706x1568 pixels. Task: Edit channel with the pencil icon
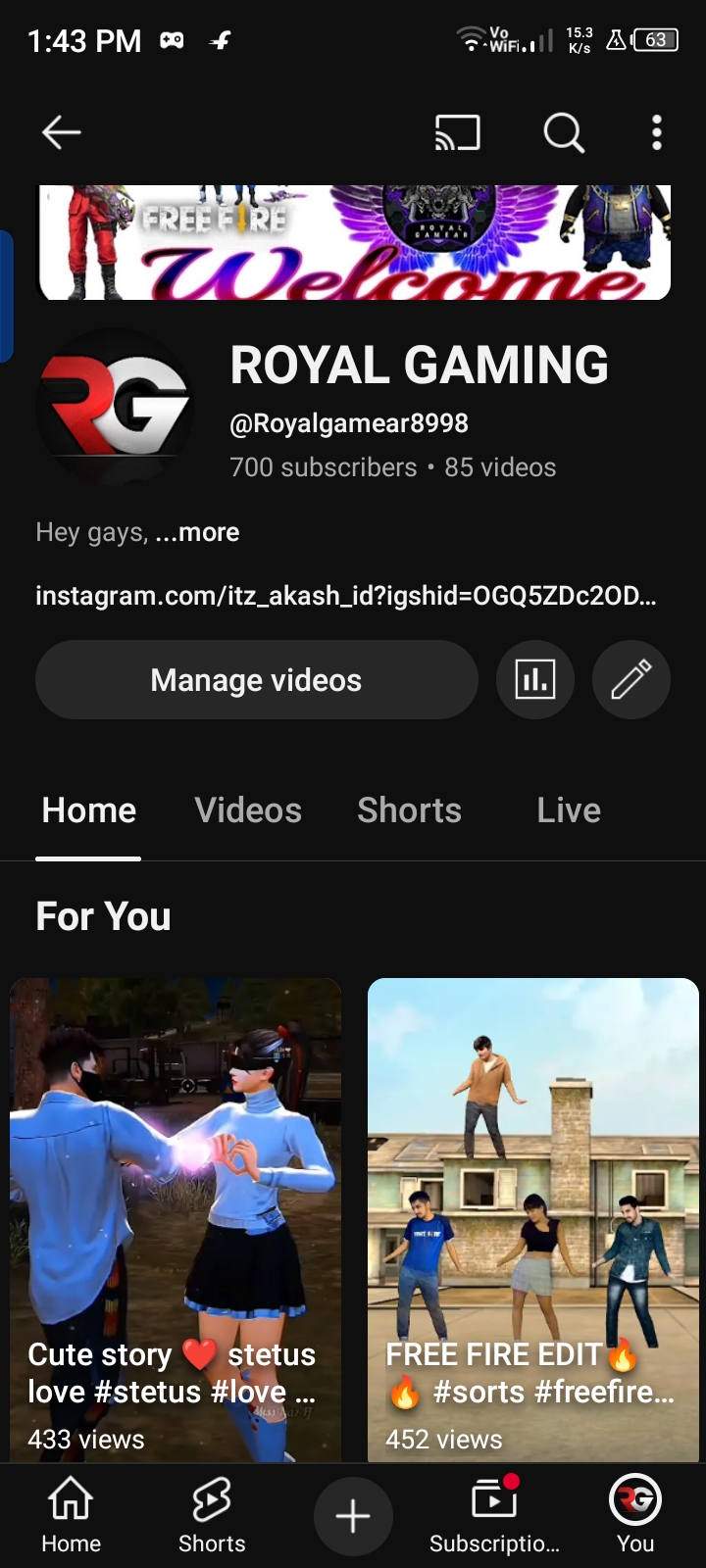(630, 680)
